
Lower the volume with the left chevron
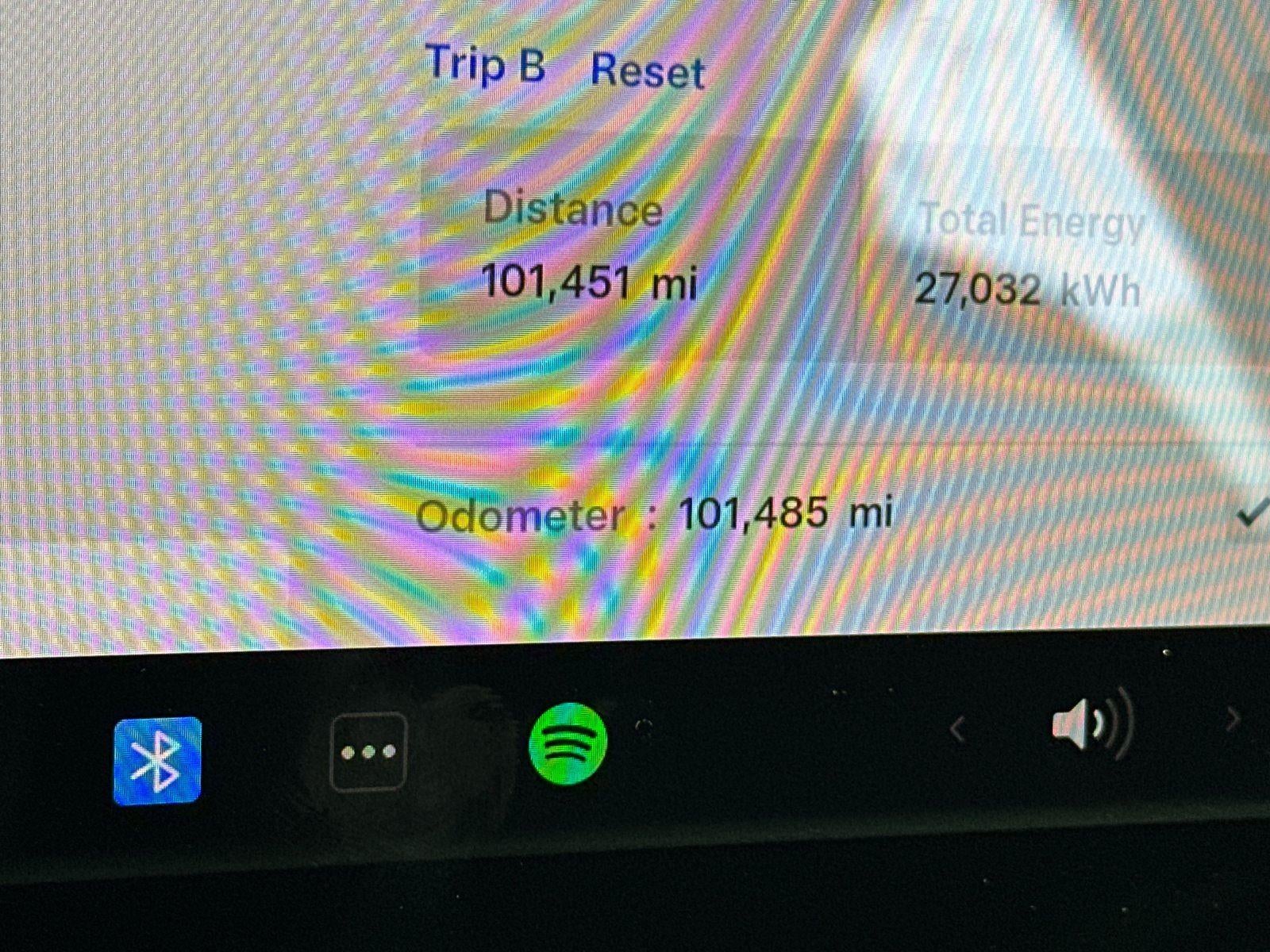pyautogui.click(x=958, y=728)
